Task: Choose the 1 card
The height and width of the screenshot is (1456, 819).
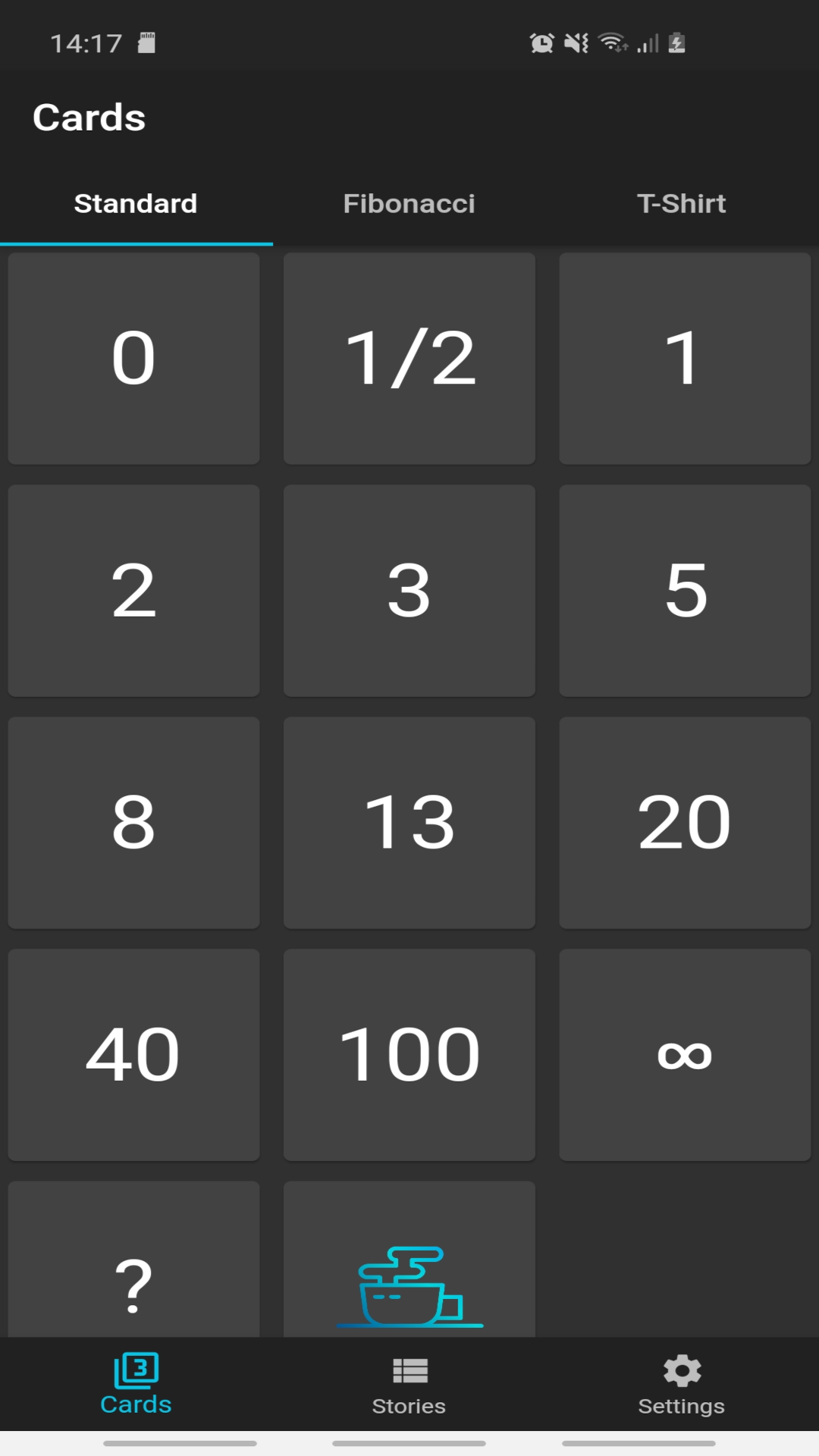Action: coord(683,358)
